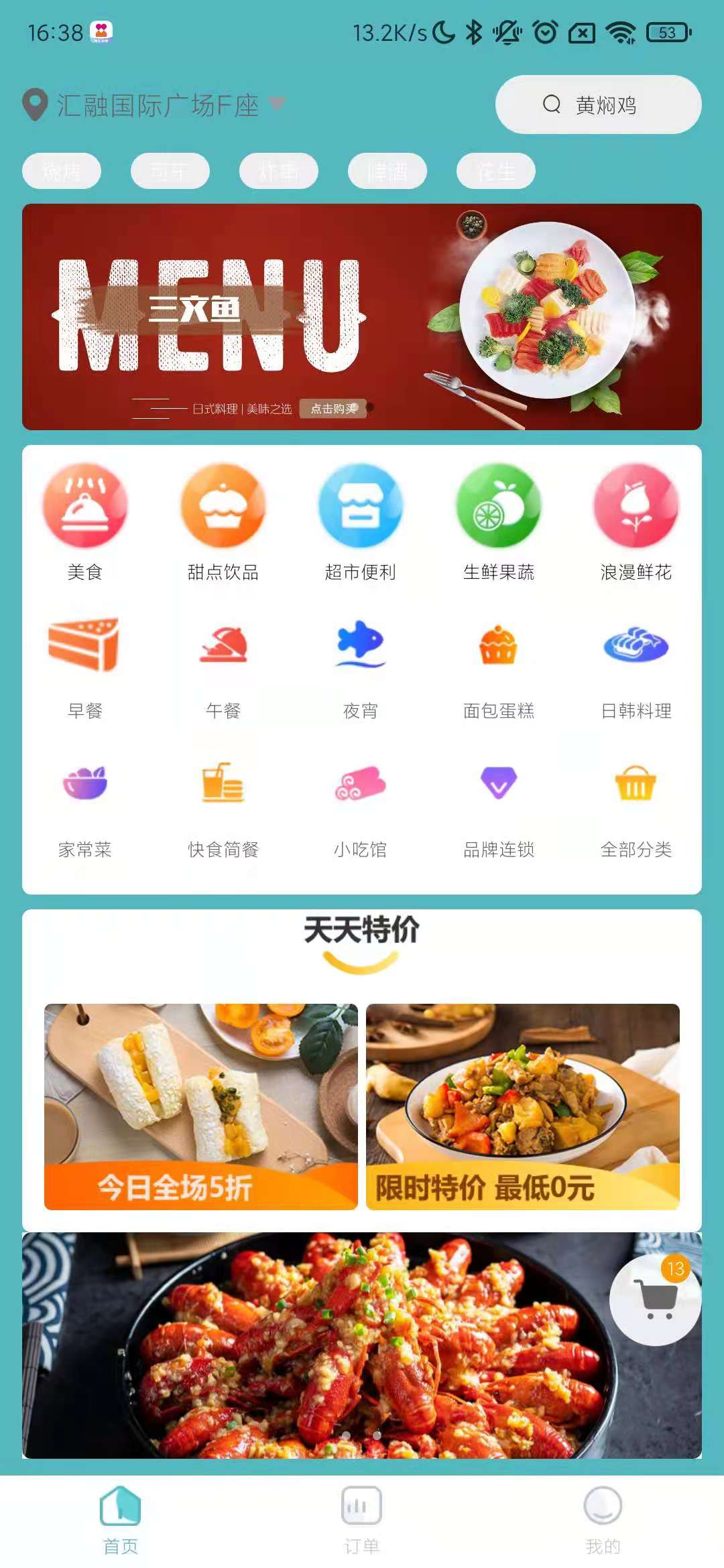Tap the 点击购买 button on the salmon banner
The width and height of the screenshot is (724, 1568).
point(335,409)
